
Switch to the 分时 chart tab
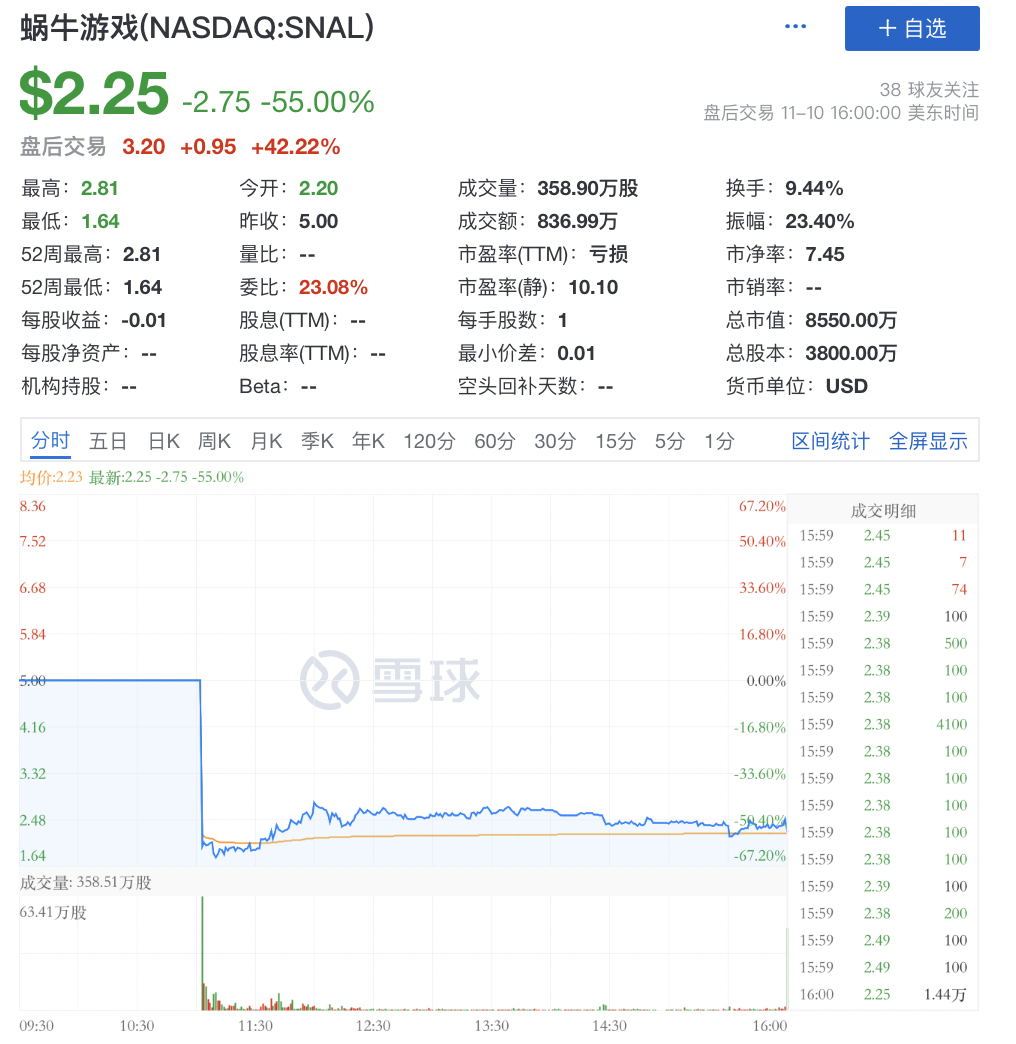[50, 441]
